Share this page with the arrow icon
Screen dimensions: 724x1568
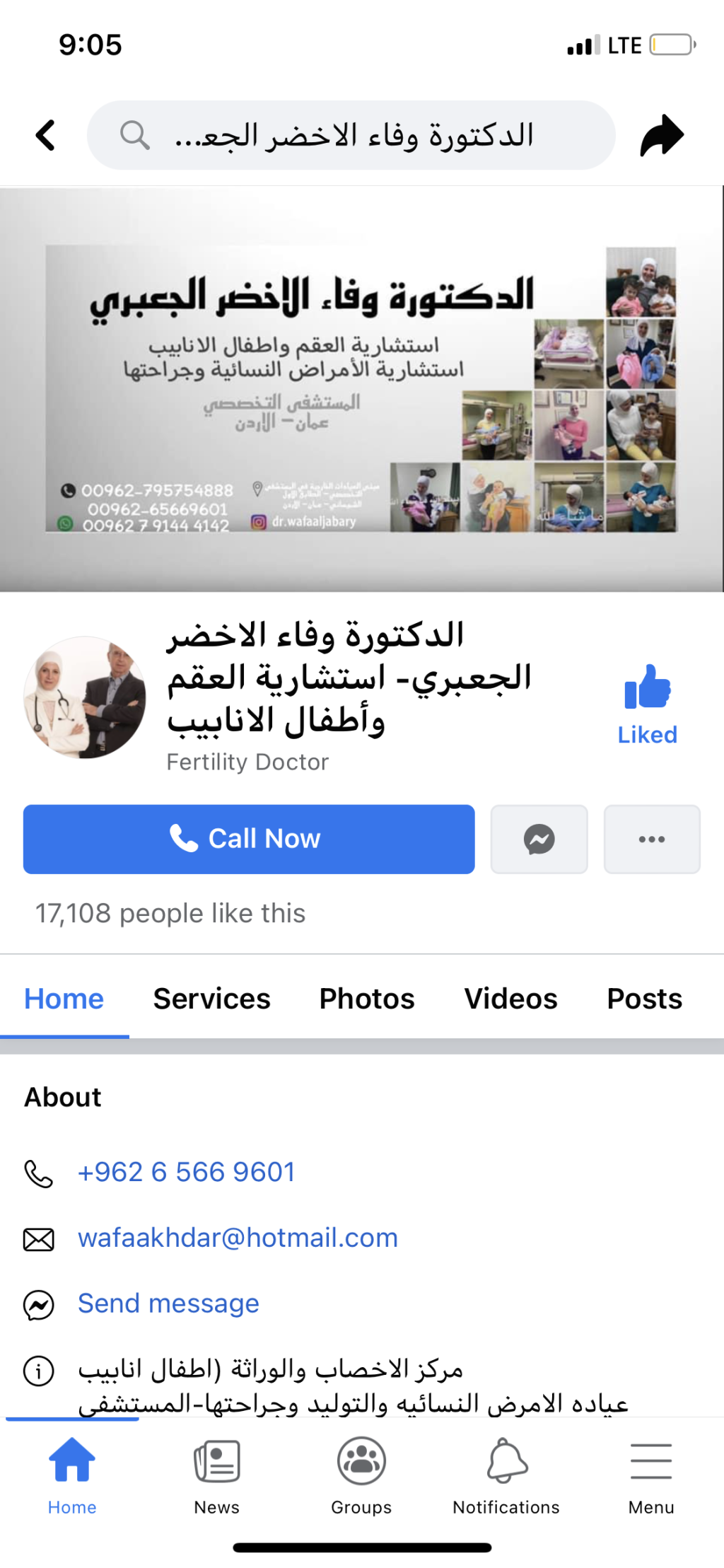point(662,135)
